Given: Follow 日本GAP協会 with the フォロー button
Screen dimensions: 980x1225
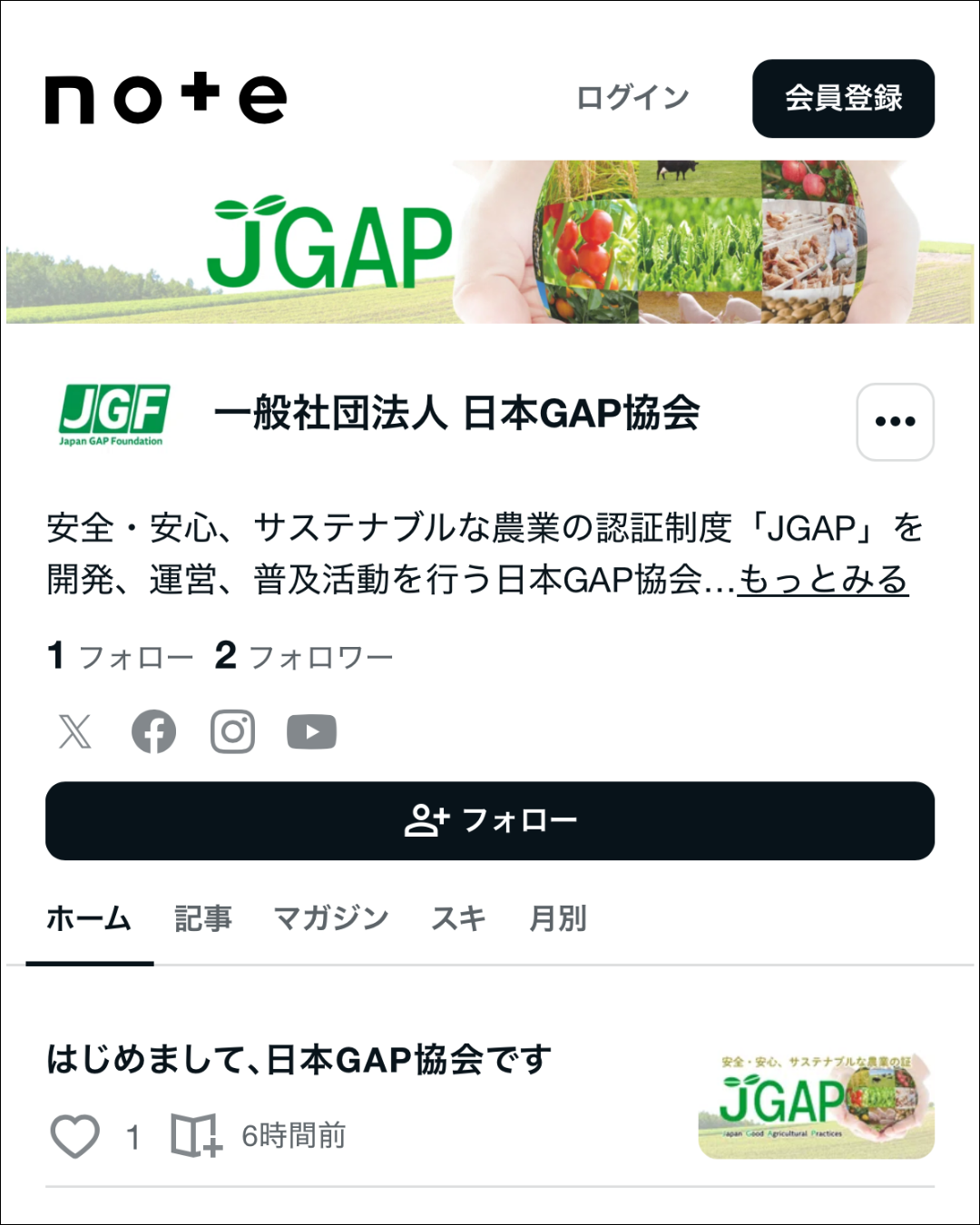Looking at the screenshot, I should tap(490, 821).
